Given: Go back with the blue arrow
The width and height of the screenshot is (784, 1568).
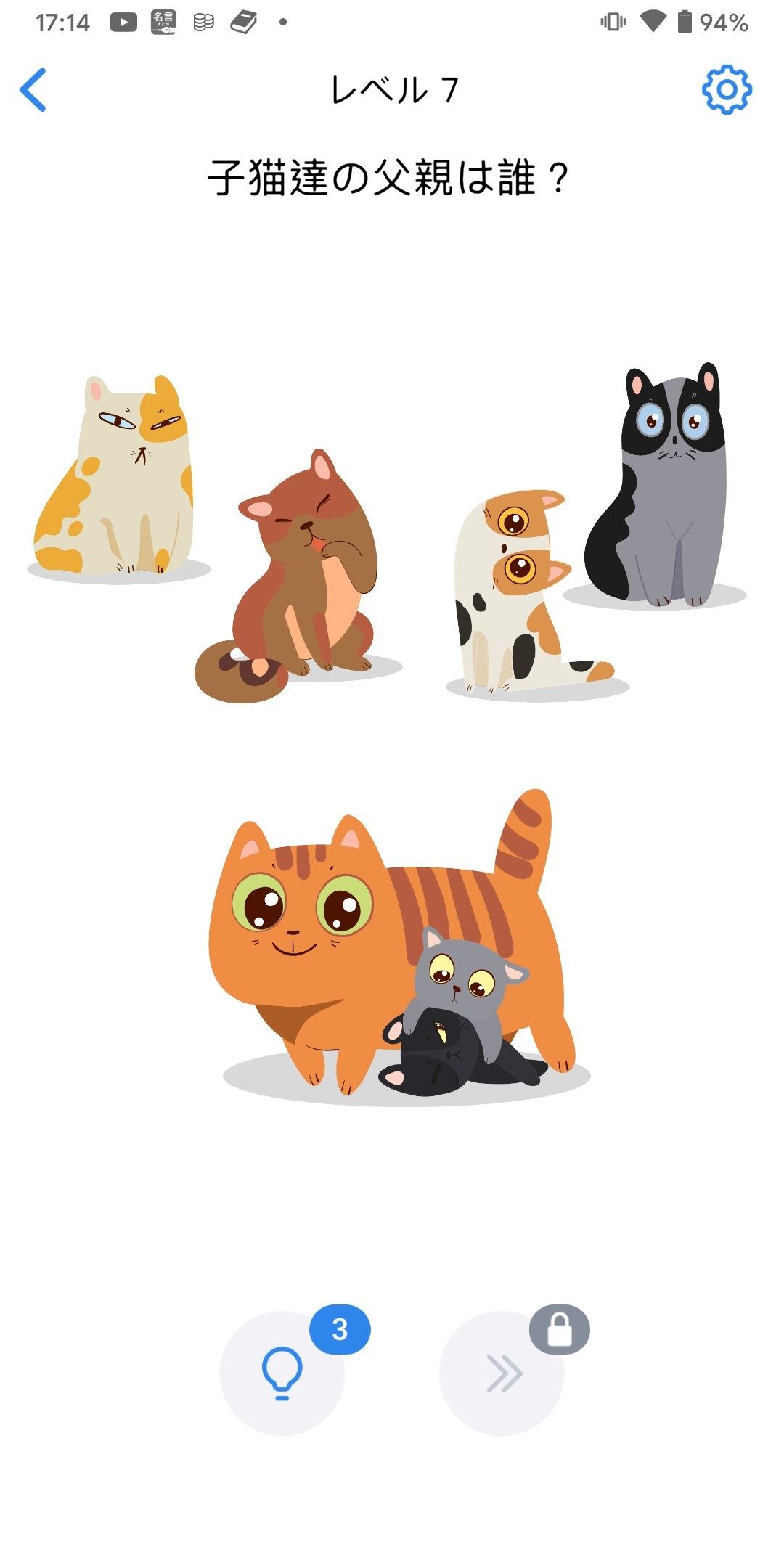Looking at the screenshot, I should (x=33, y=90).
